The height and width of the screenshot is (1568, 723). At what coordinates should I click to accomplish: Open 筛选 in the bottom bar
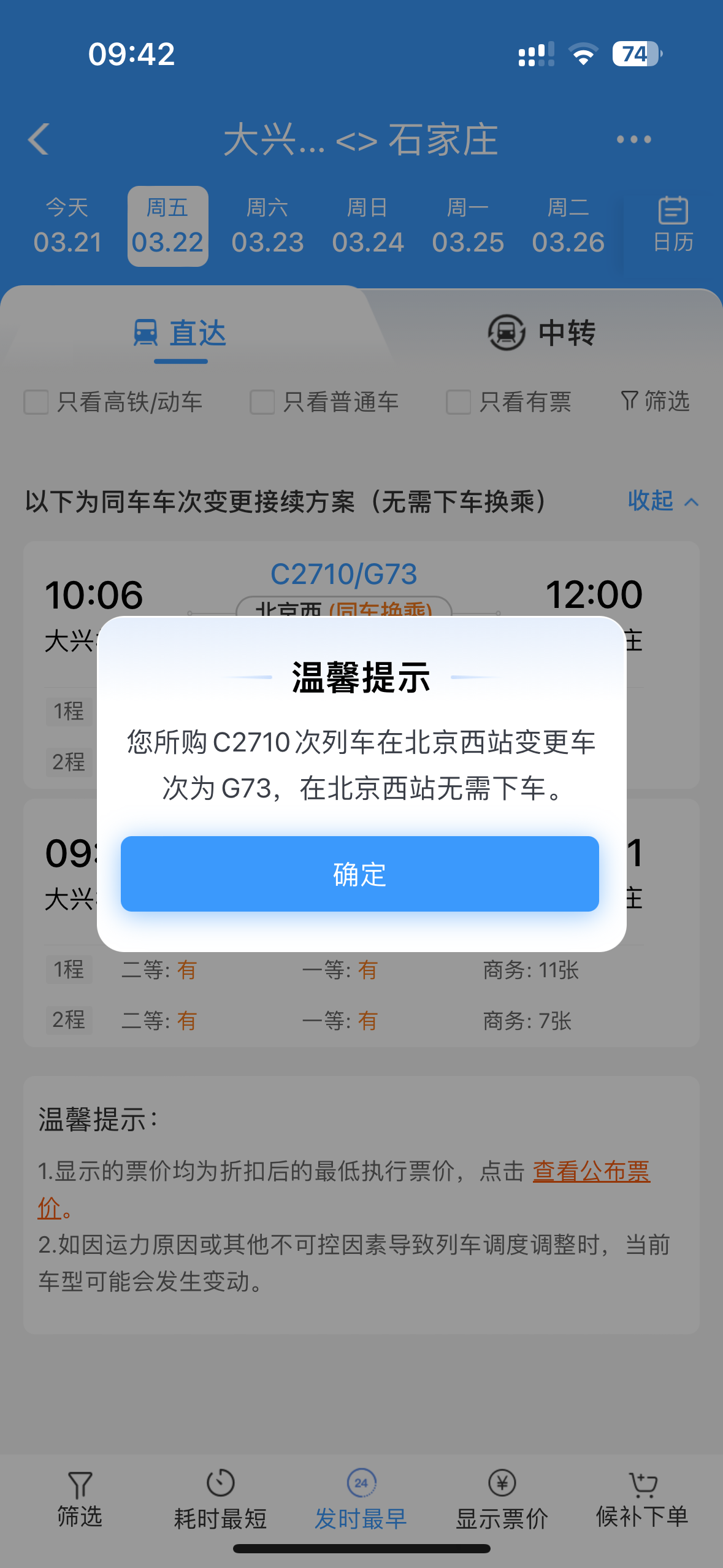point(80,1499)
